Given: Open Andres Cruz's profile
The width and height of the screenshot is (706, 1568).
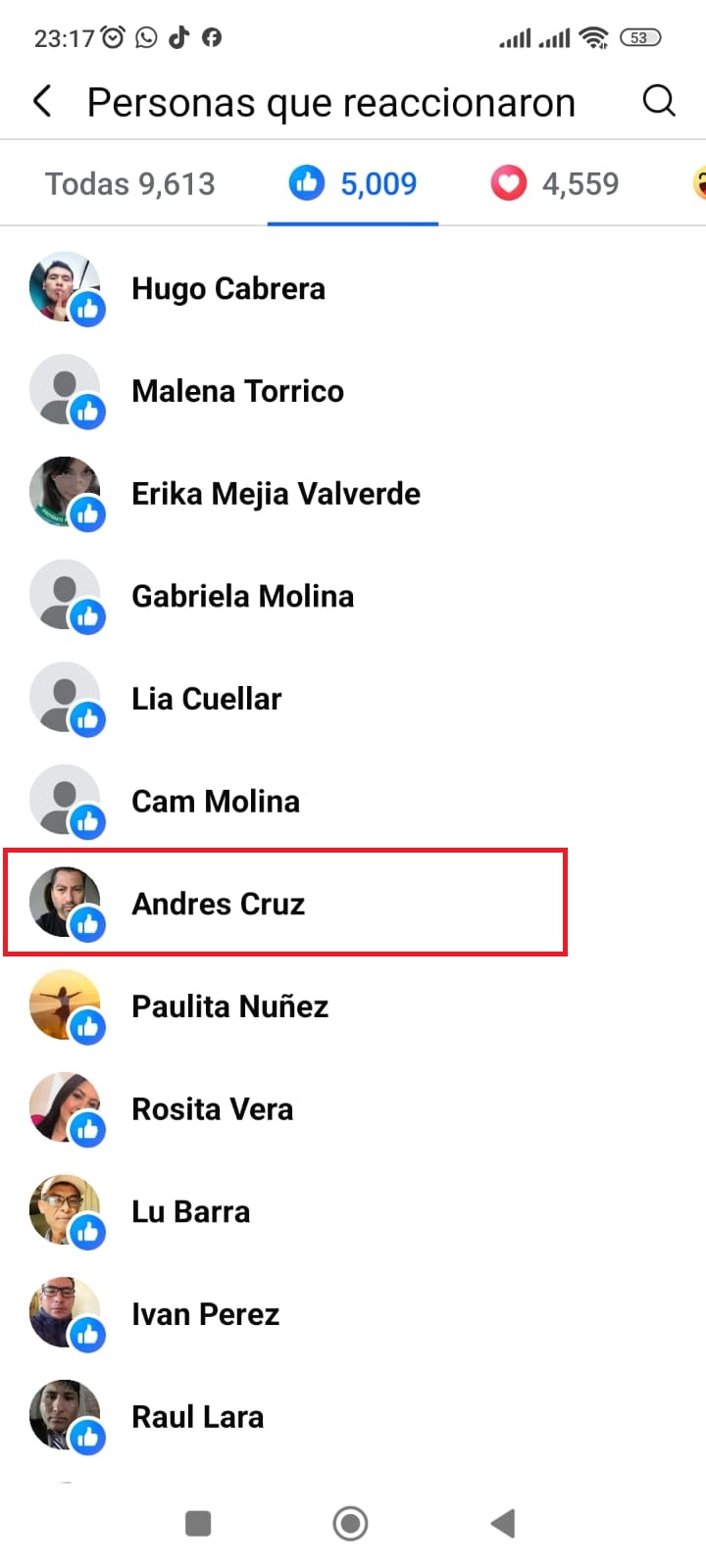Looking at the screenshot, I should tap(218, 904).
